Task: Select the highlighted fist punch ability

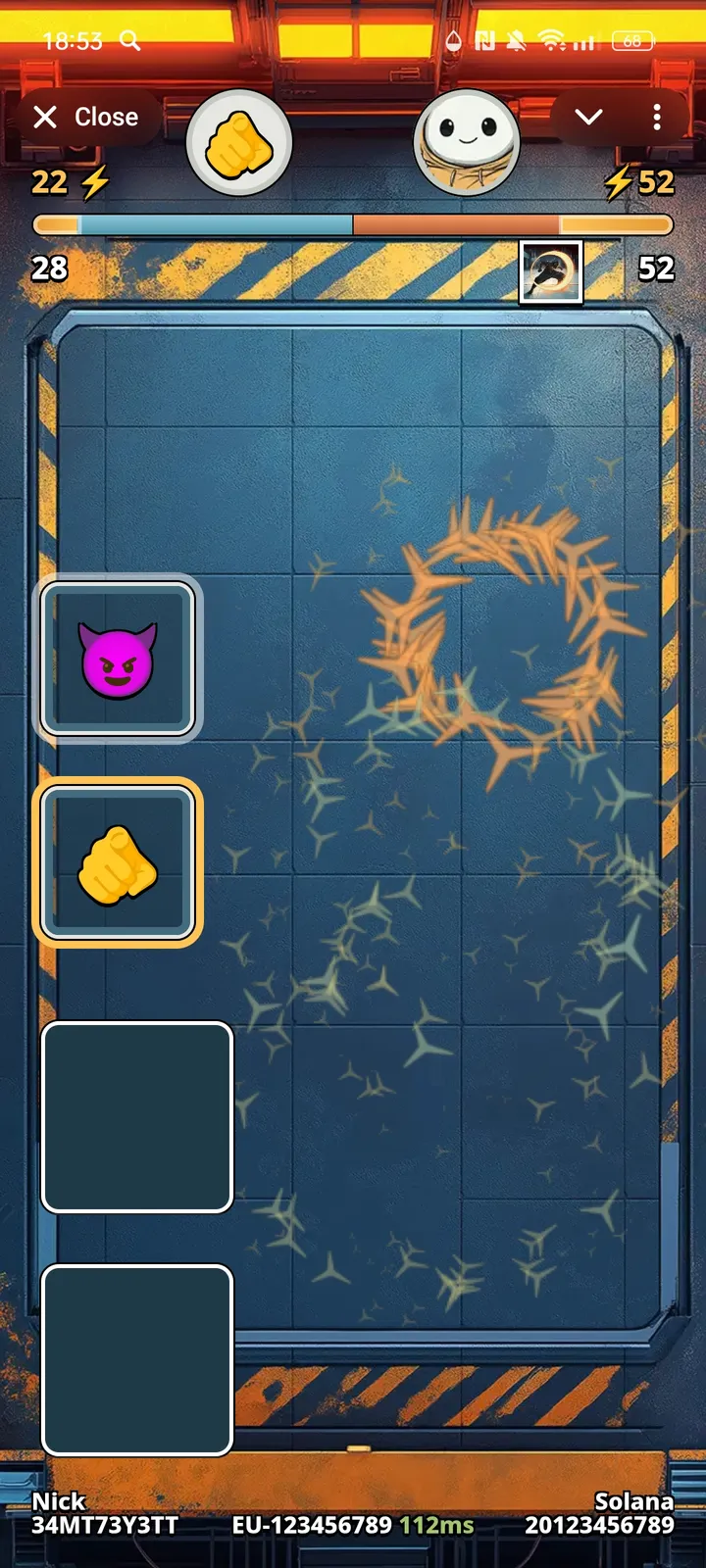Action: pos(118,862)
